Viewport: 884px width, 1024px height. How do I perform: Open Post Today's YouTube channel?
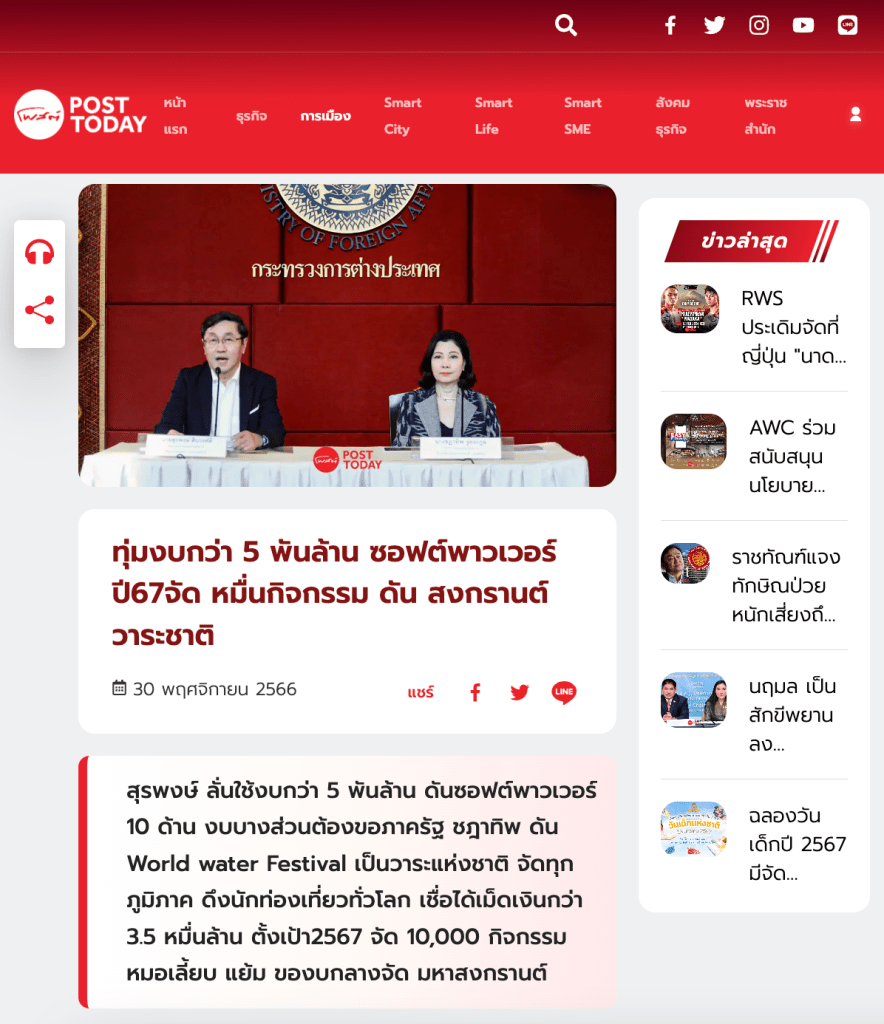coord(803,25)
